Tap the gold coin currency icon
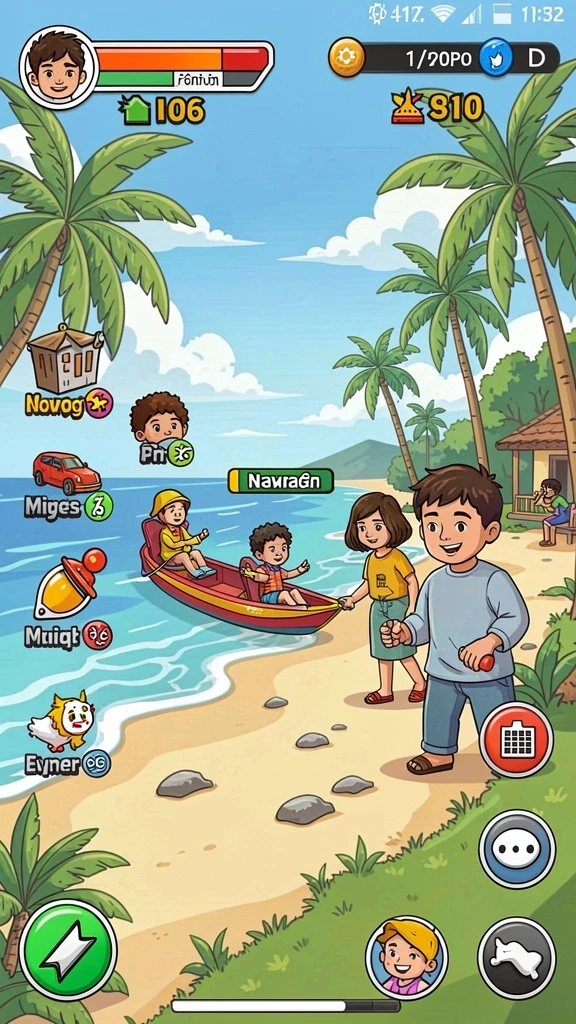 [346, 58]
